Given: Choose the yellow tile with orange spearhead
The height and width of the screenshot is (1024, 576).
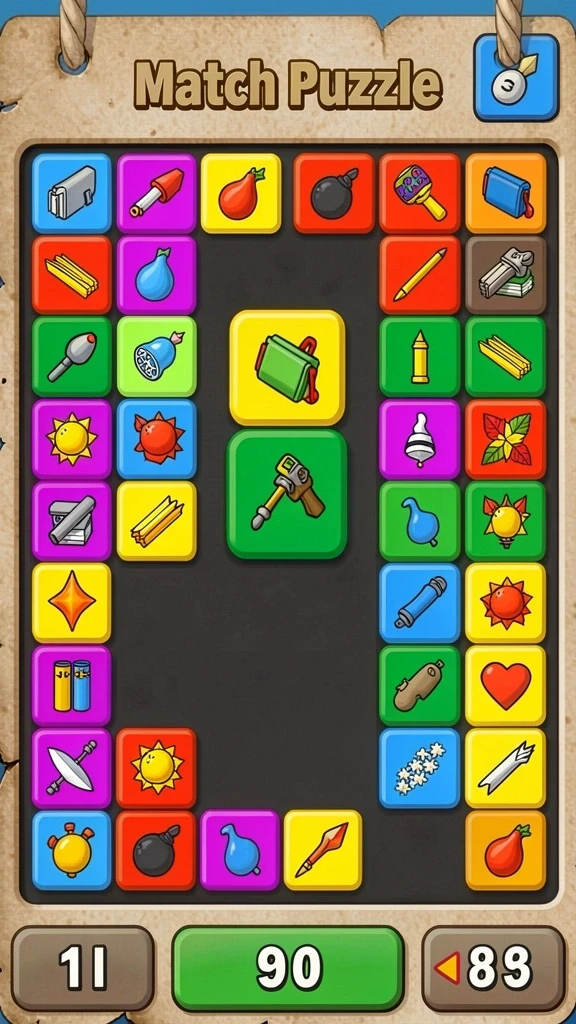Looking at the screenshot, I should coord(323,850).
